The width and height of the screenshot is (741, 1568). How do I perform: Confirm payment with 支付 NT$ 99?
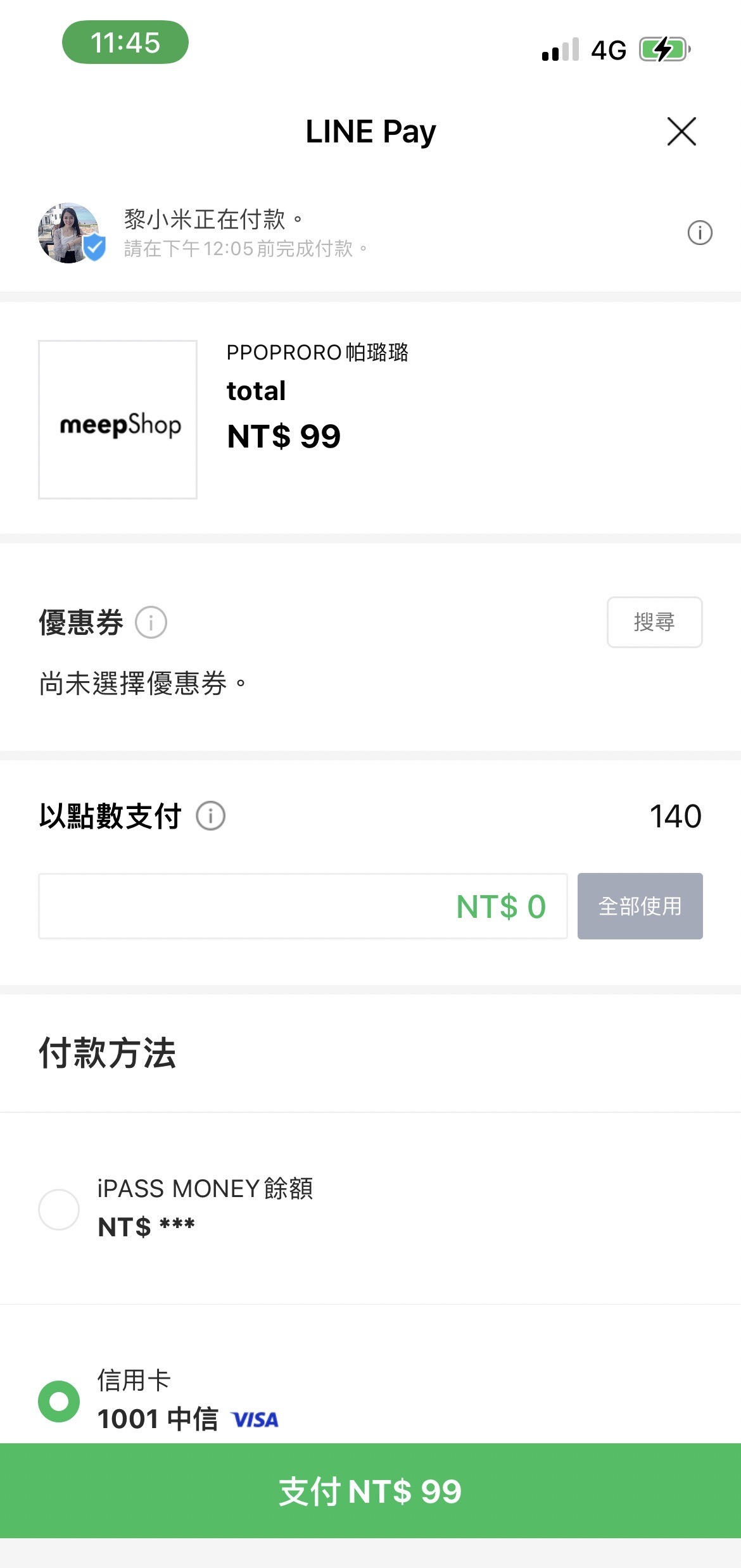coord(370,1491)
